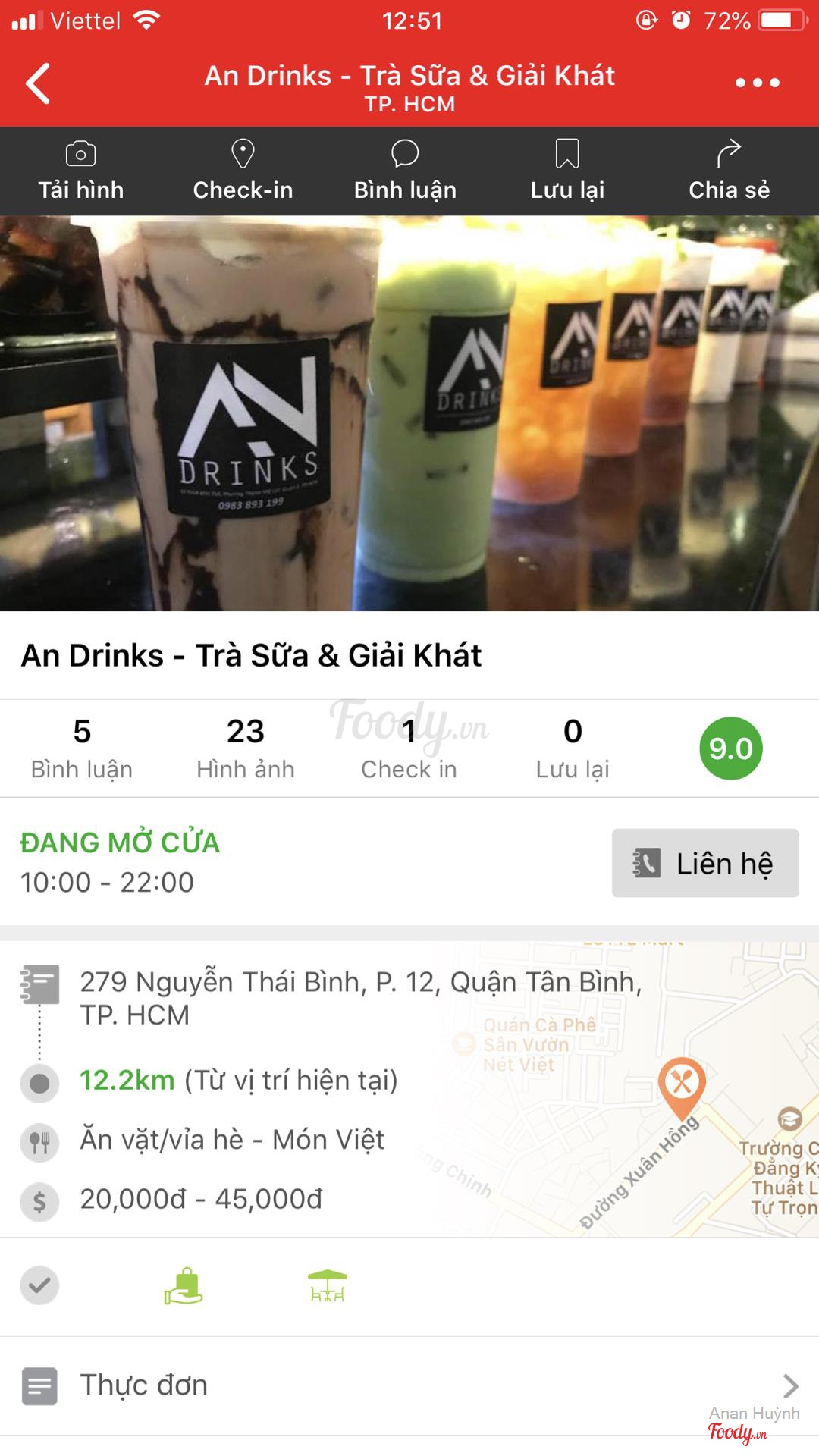The height and width of the screenshot is (1456, 819).
Task: Contact the shop with Liên hệ
Action: (x=705, y=863)
